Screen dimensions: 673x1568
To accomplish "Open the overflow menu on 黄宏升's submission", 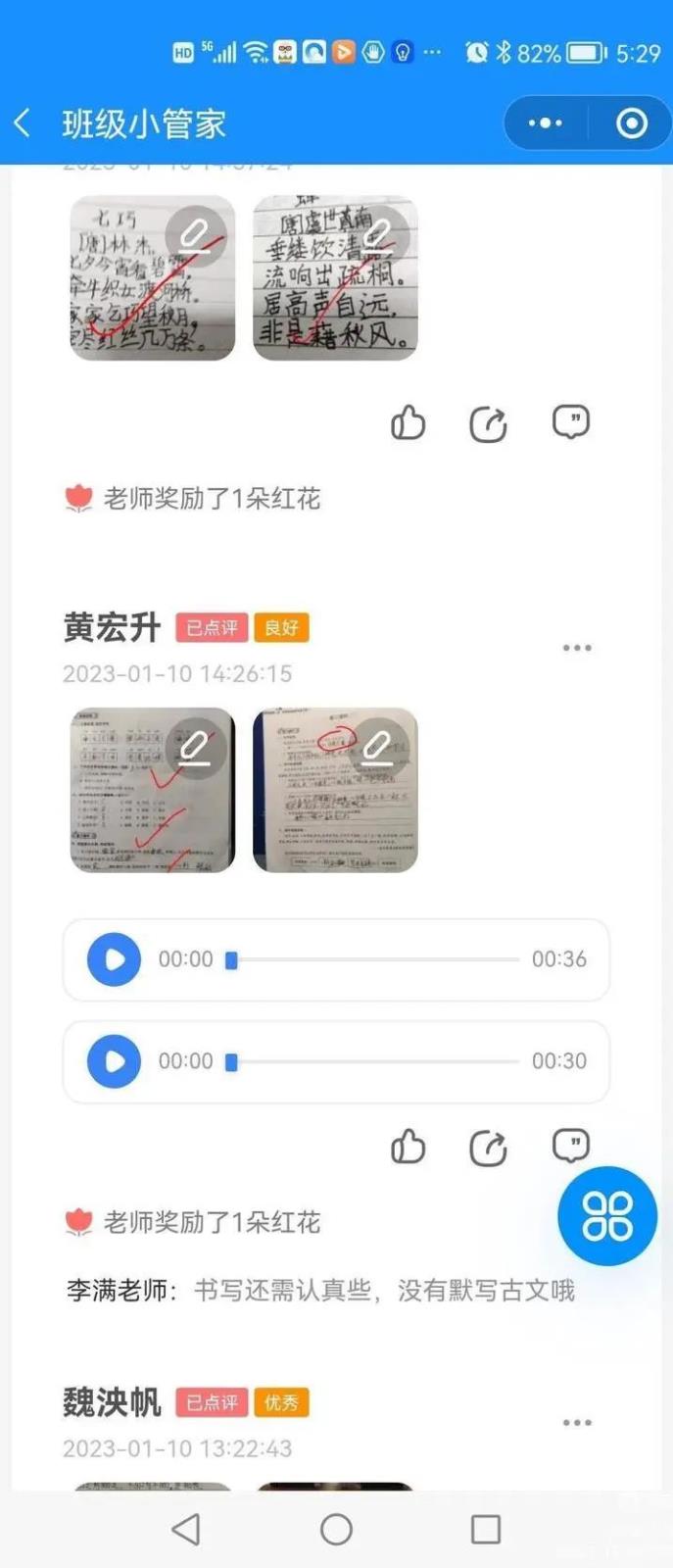I will (x=576, y=648).
